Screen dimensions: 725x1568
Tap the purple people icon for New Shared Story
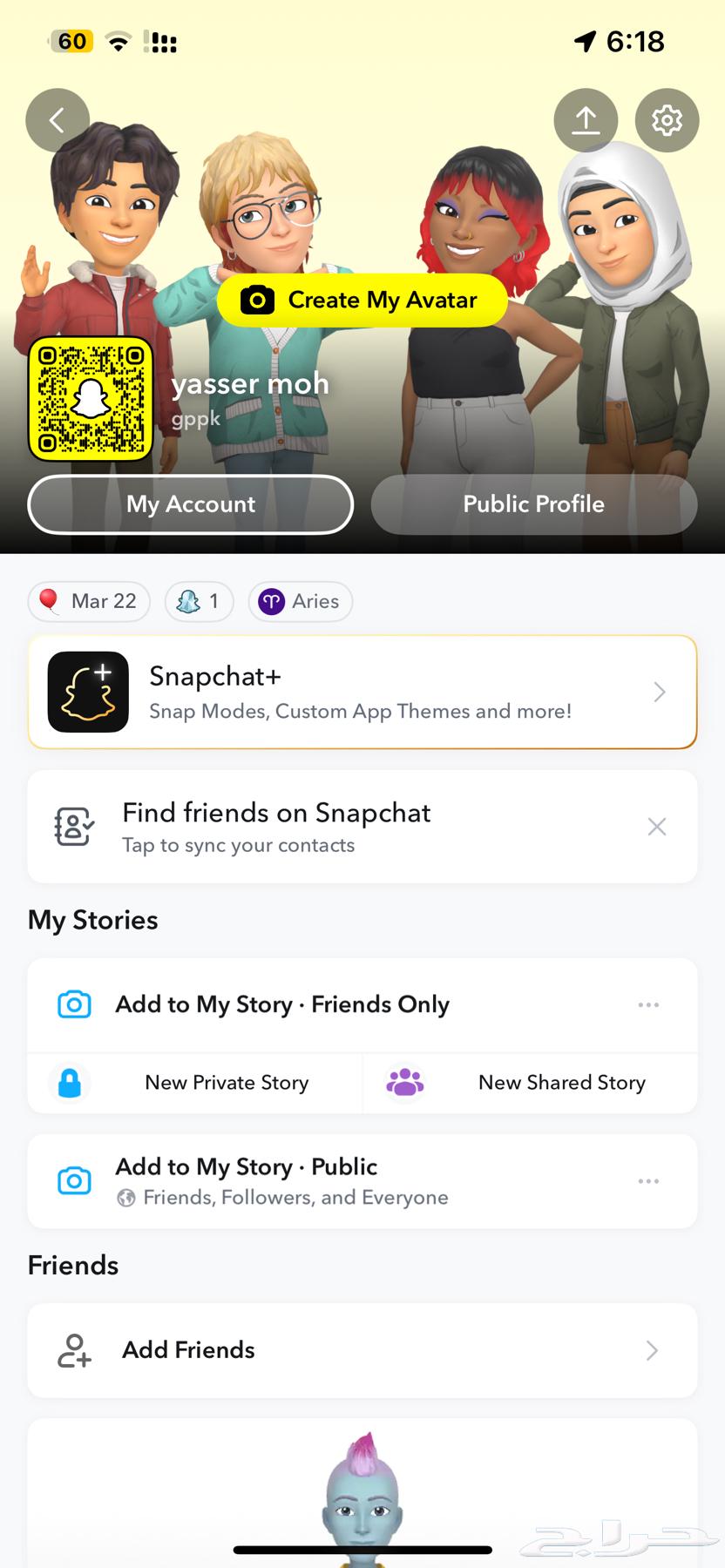[x=404, y=1082]
